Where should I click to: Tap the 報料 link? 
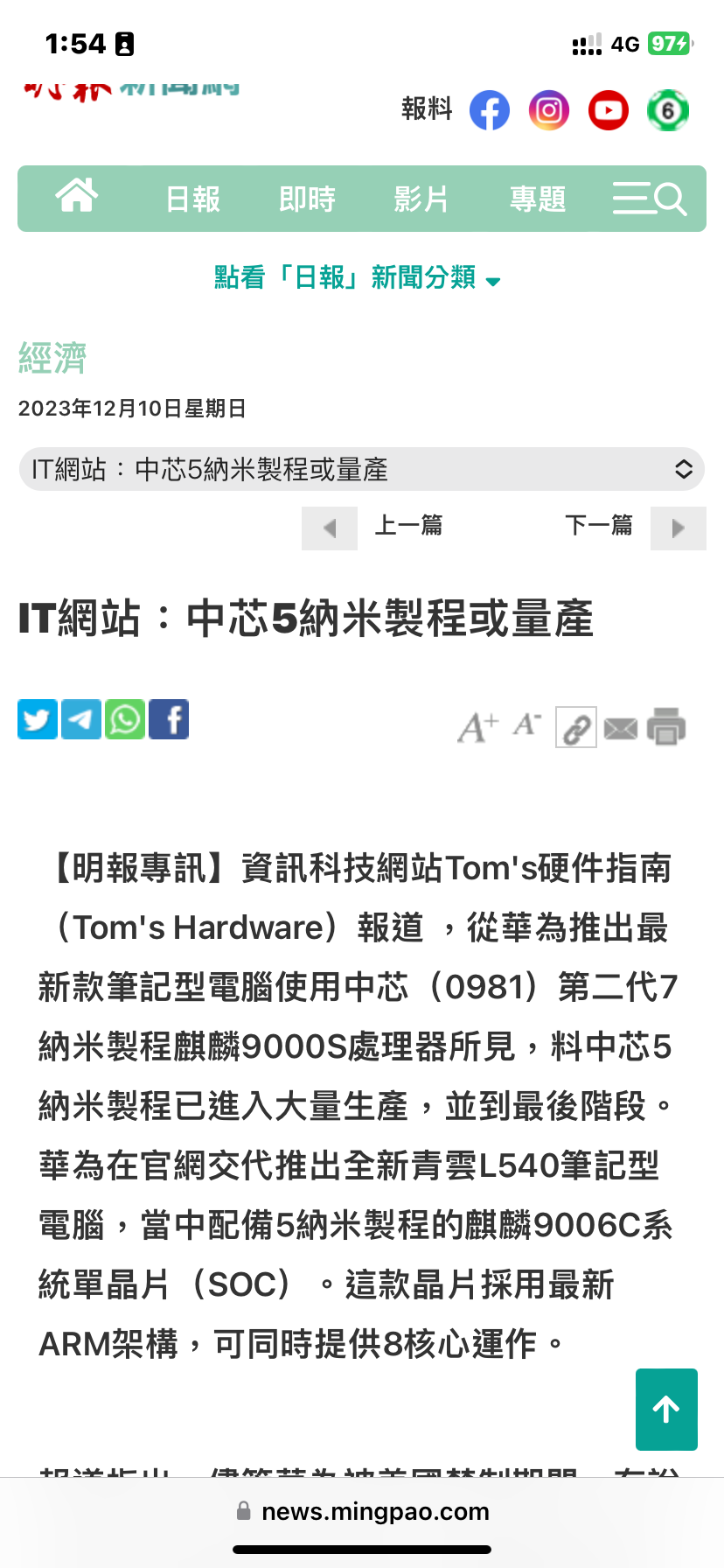(x=427, y=108)
